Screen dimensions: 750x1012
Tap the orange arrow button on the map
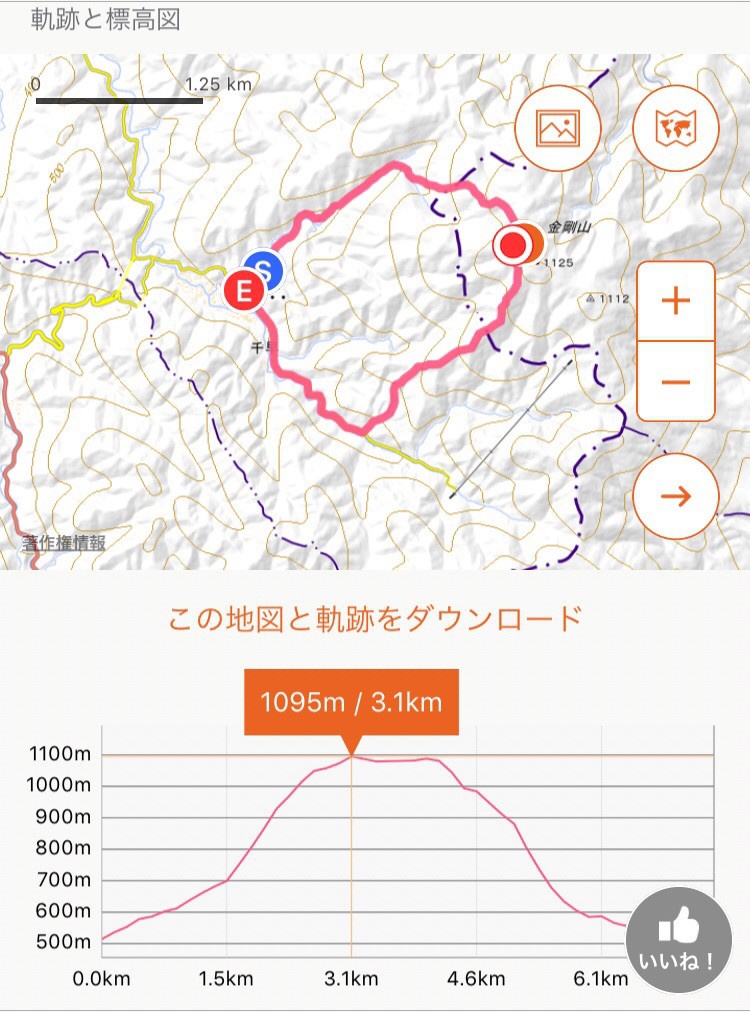coord(676,497)
